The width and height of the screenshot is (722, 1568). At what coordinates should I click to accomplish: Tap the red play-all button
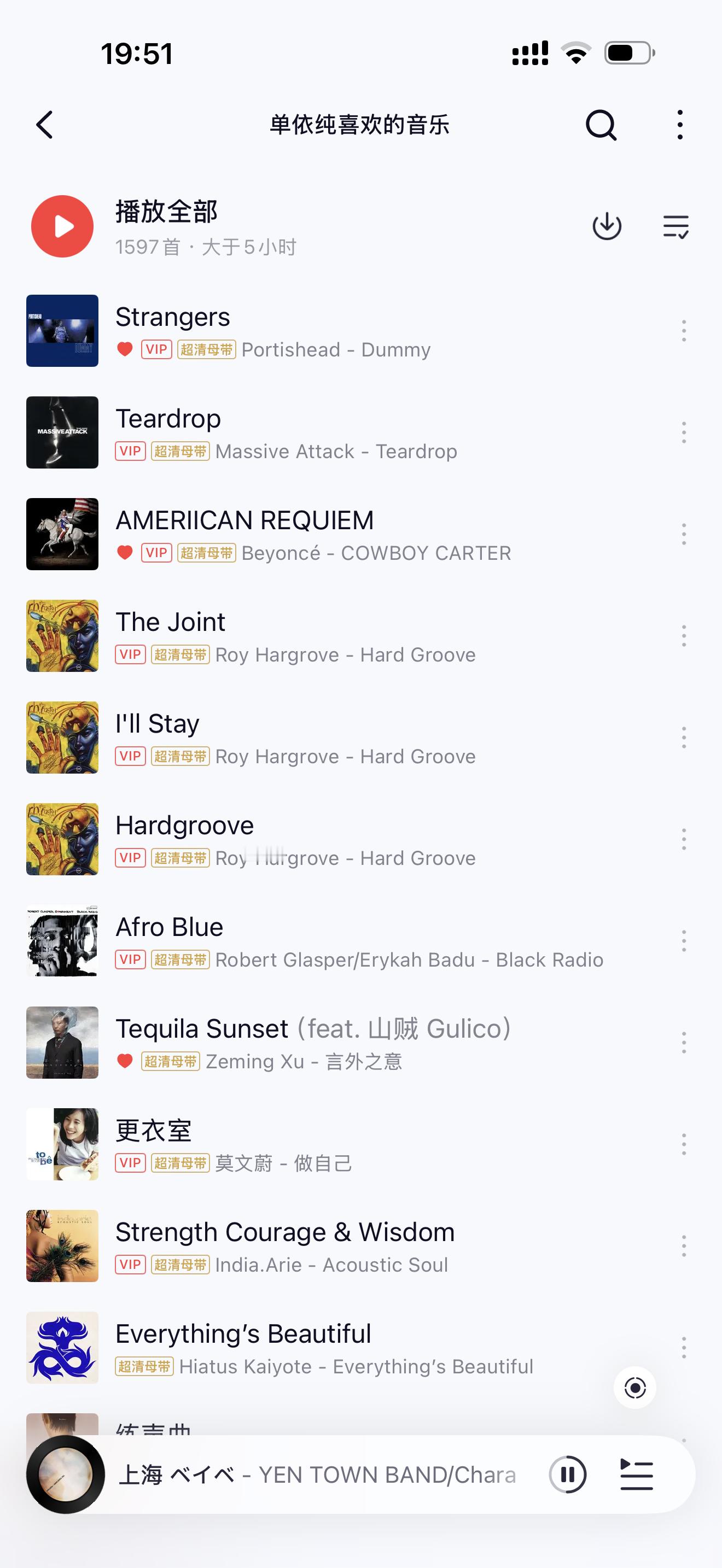tap(62, 226)
